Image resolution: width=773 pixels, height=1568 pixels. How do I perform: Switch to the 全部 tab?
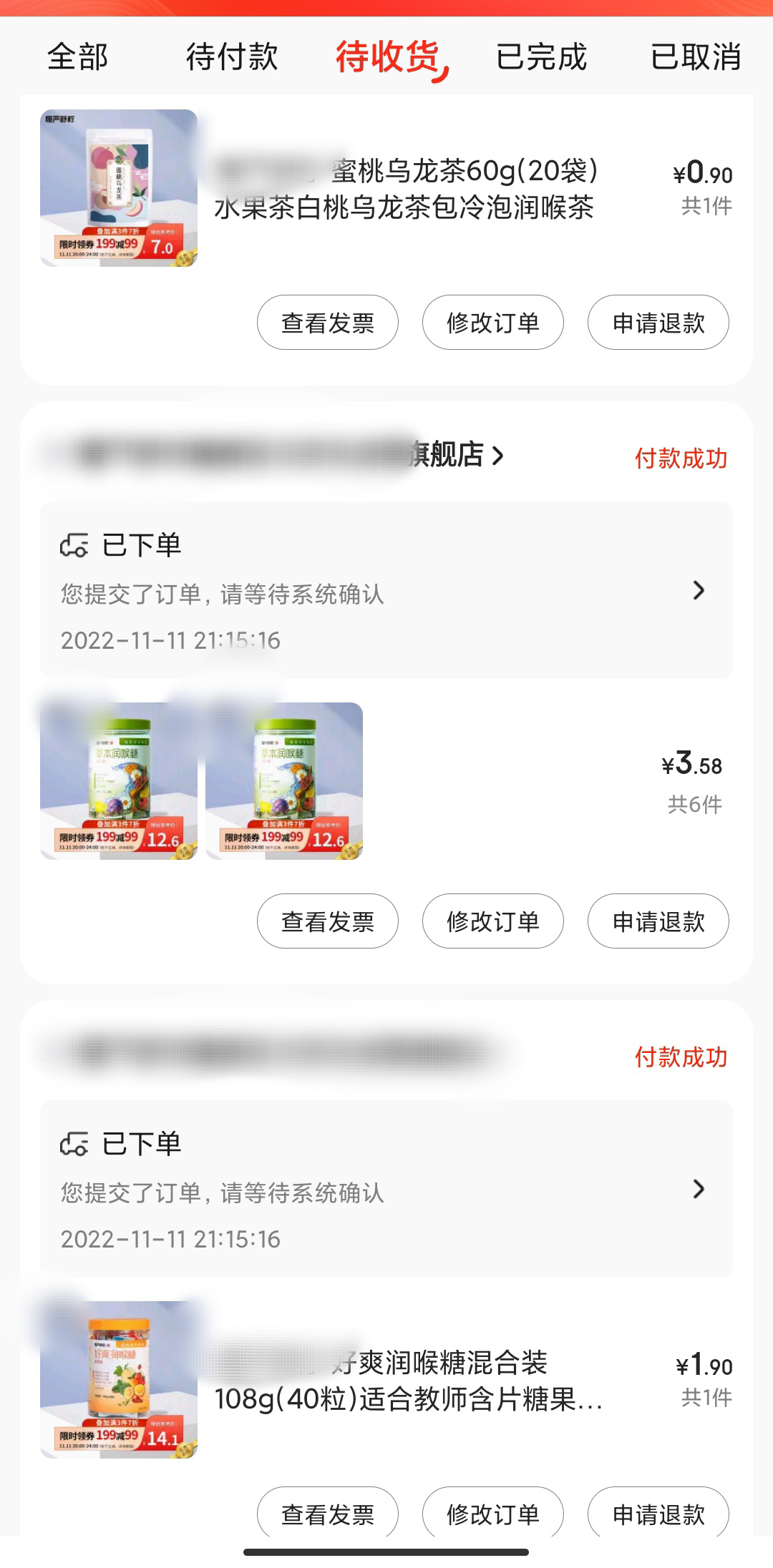pyautogui.click(x=77, y=57)
